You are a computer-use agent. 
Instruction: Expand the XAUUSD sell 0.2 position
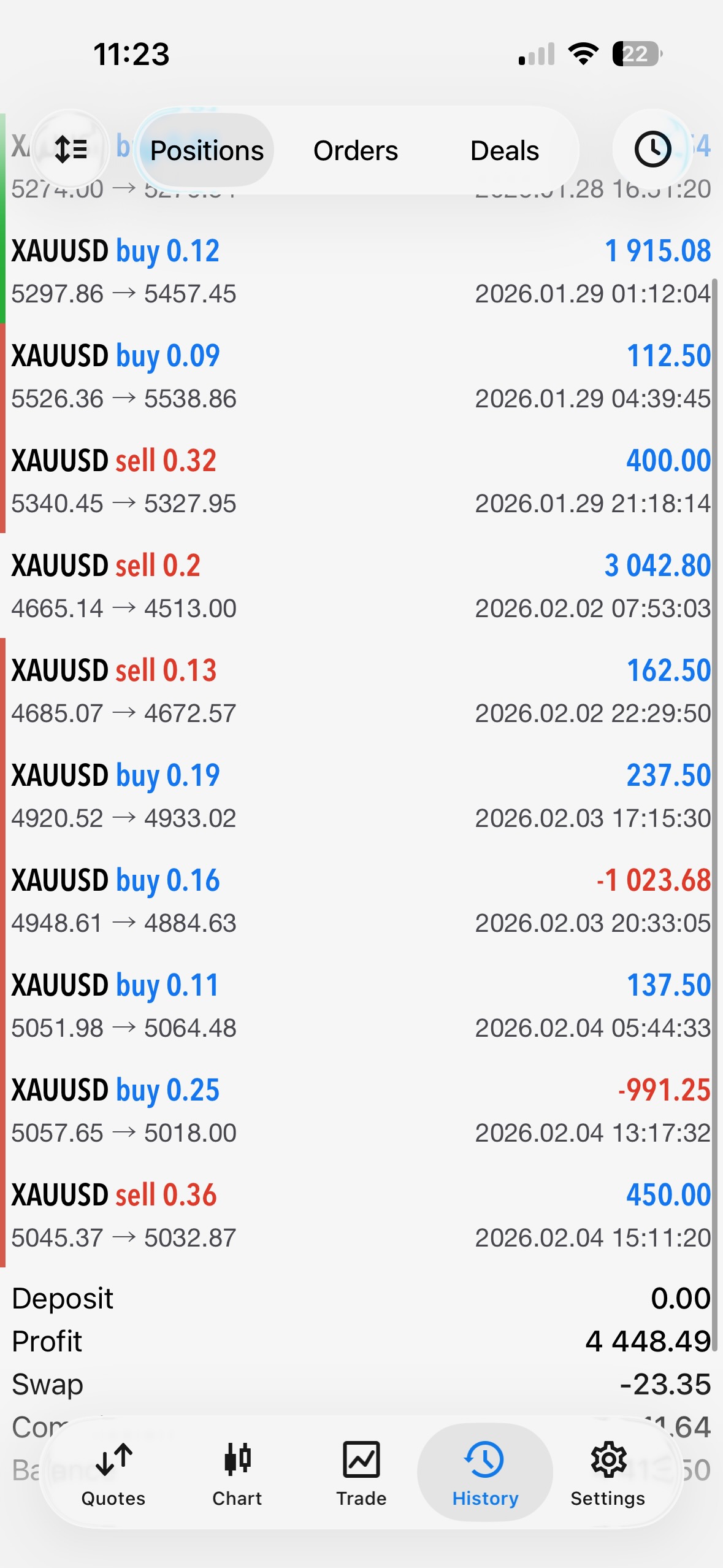coord(361,586)
